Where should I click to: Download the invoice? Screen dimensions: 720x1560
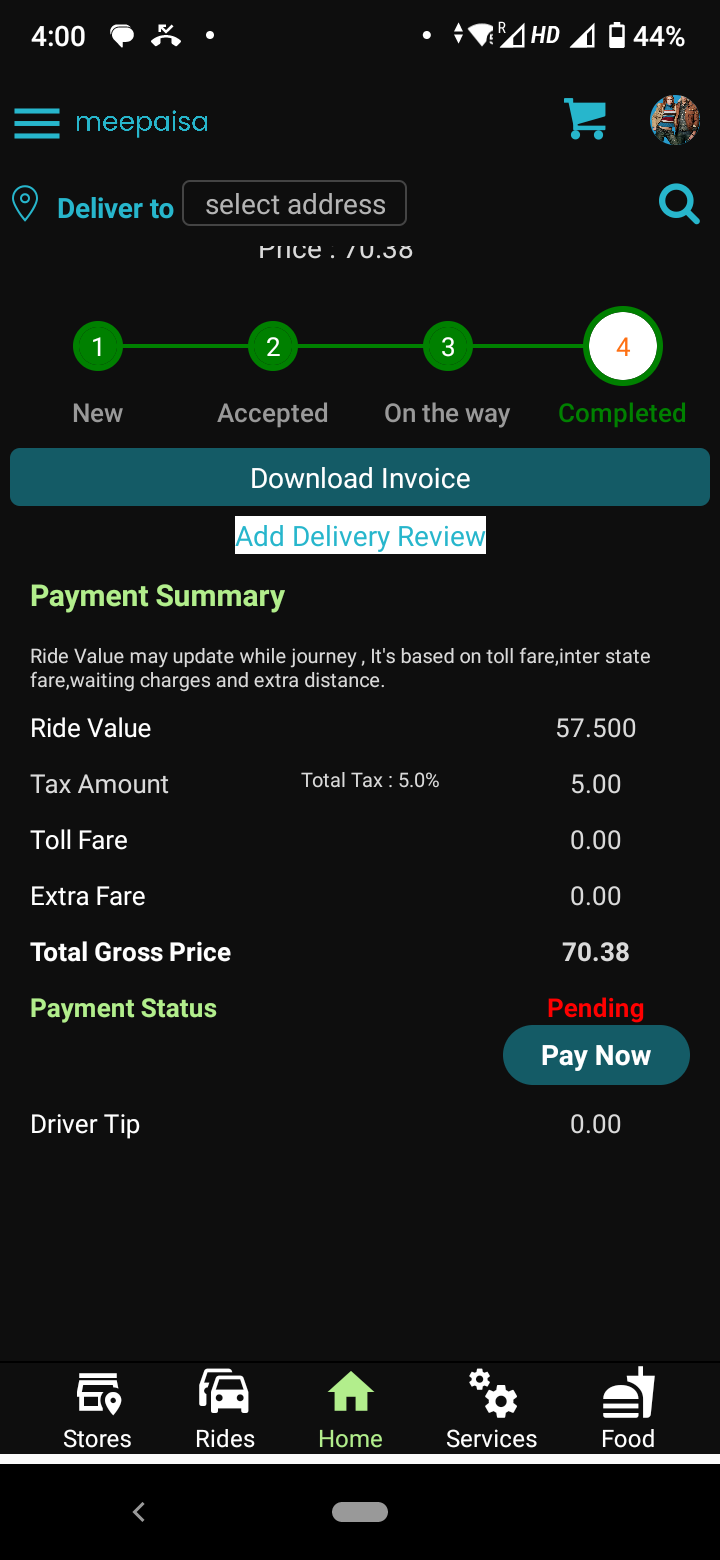(x=360, y=478)
